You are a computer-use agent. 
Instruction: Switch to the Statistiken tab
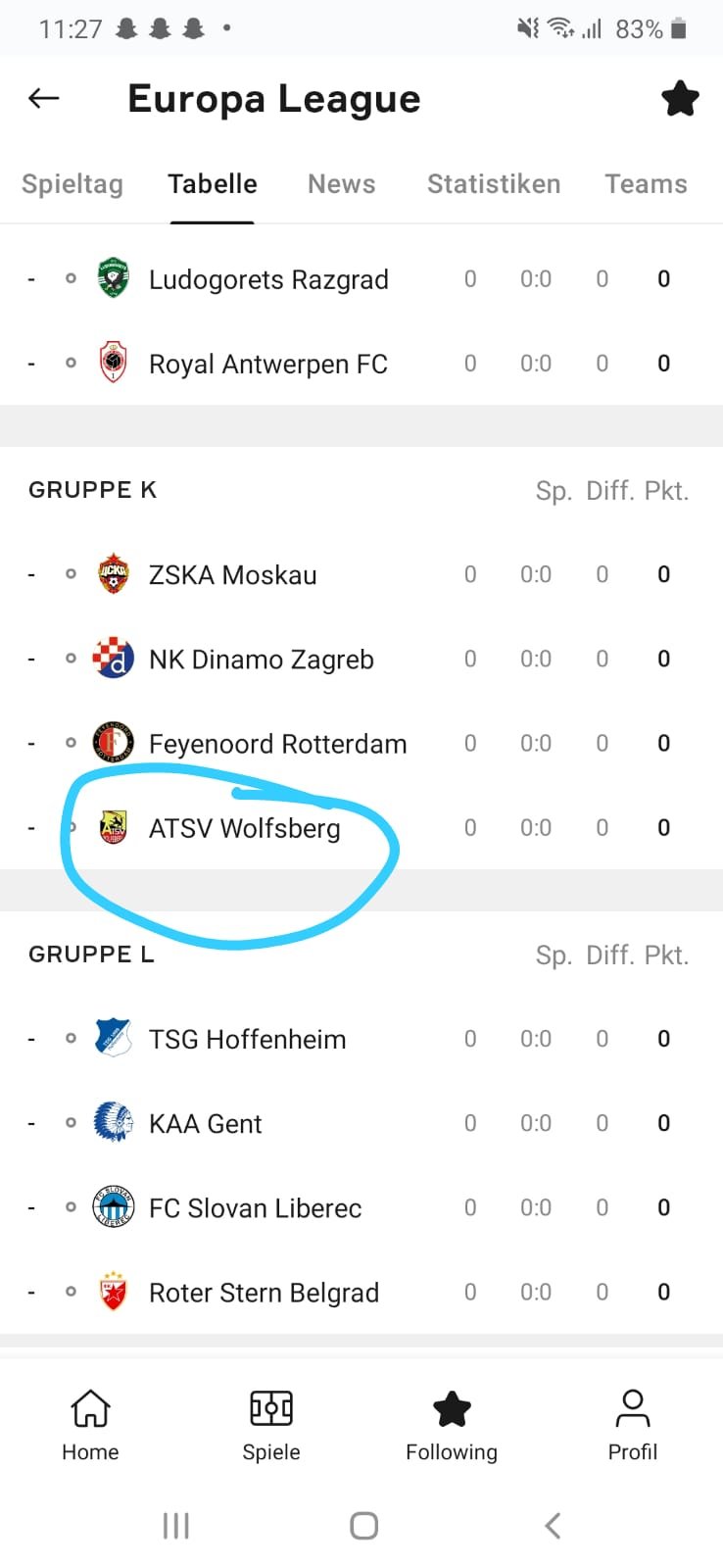(x=494, y=184)
